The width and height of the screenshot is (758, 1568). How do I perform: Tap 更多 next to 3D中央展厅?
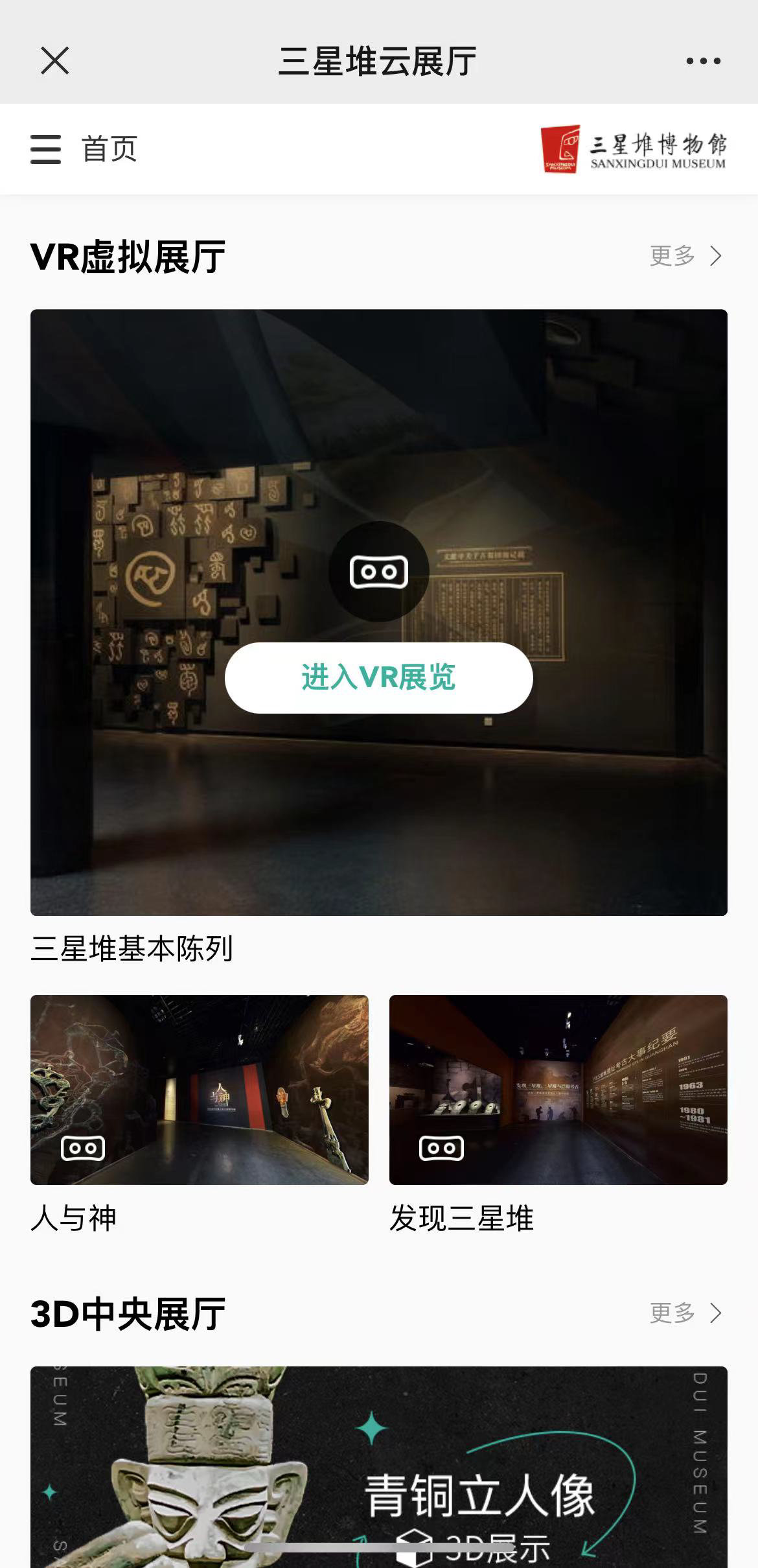click(x=685, y=1313)
